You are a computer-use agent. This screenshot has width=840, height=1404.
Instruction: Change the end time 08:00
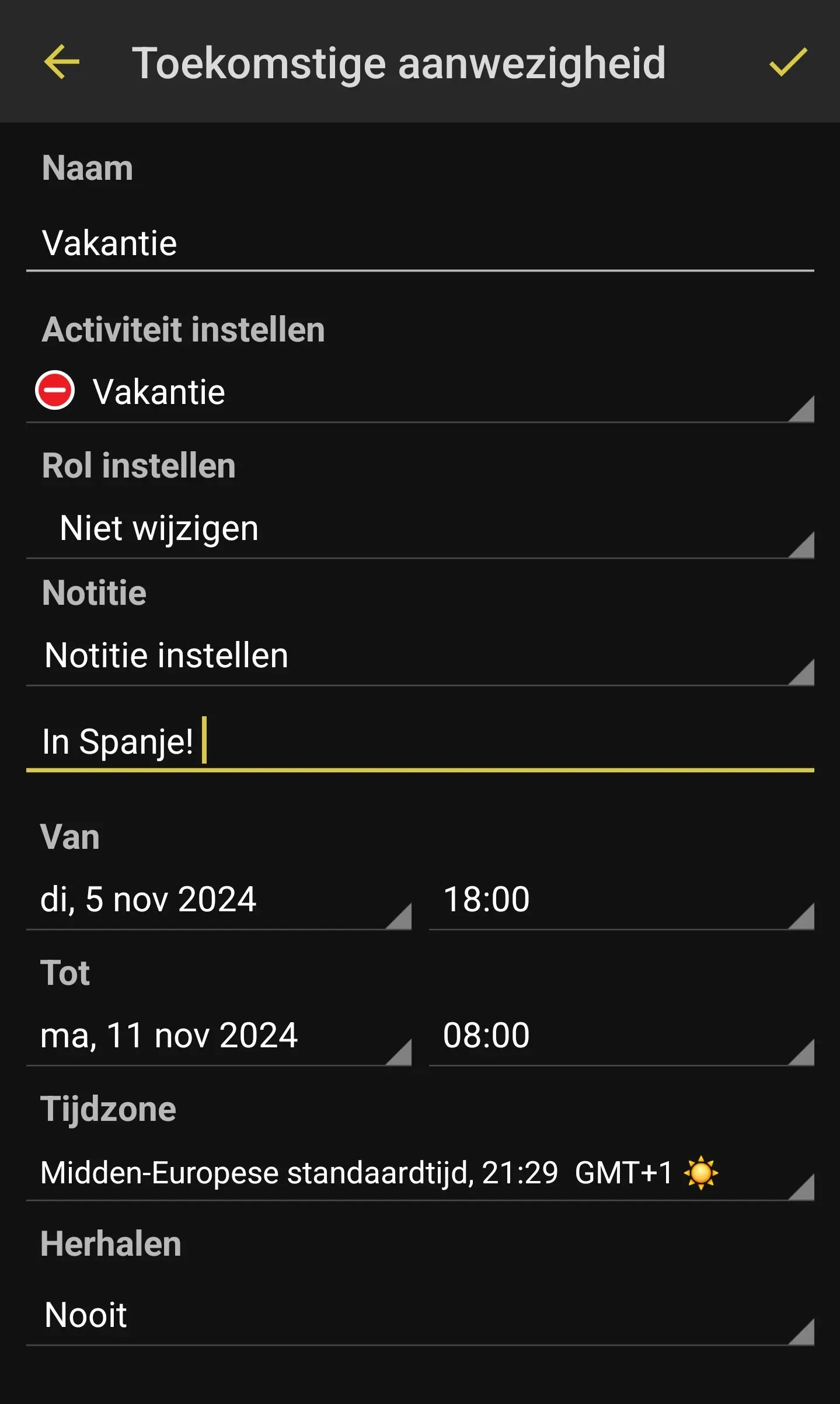pyautogui.click(x=621, y=1036)
